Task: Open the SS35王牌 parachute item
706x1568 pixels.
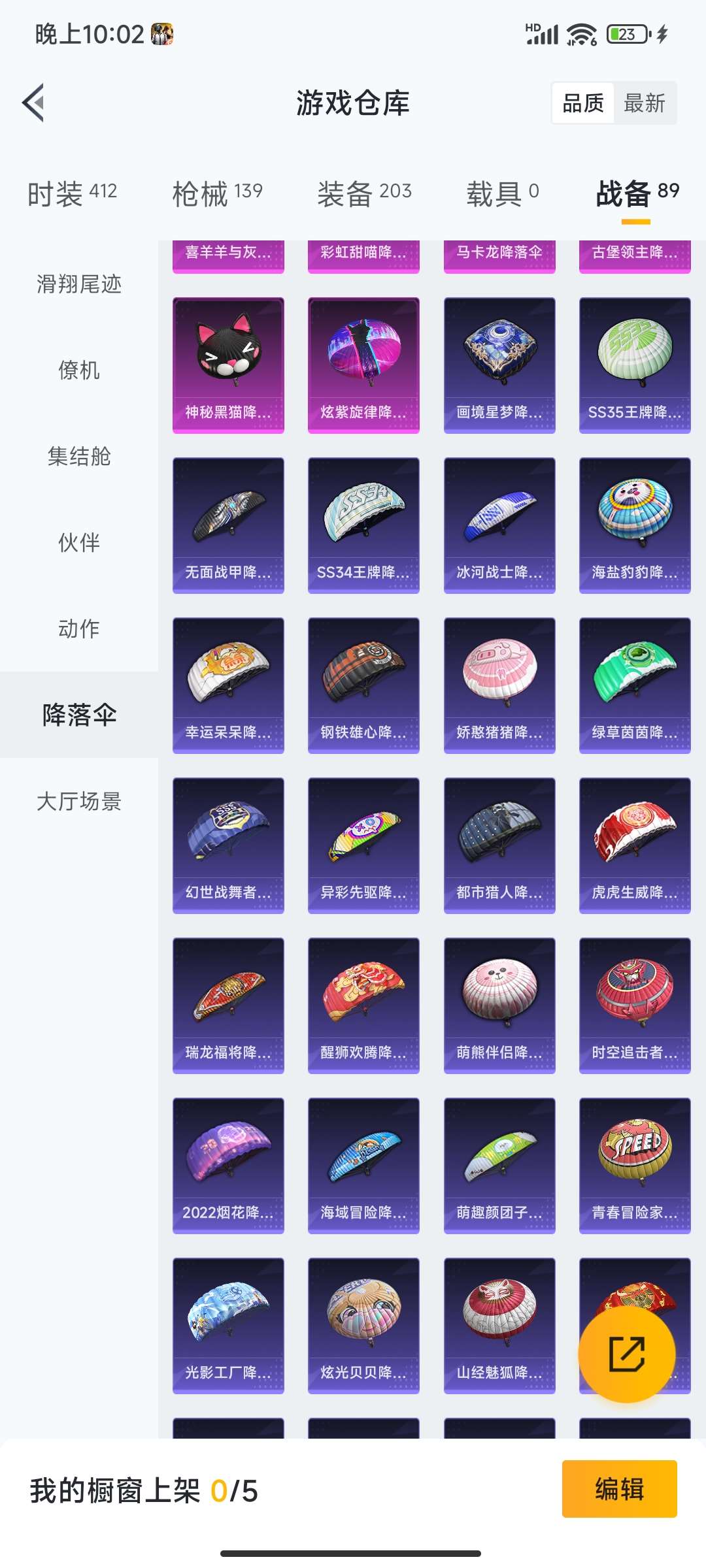Action: point(633,363)
